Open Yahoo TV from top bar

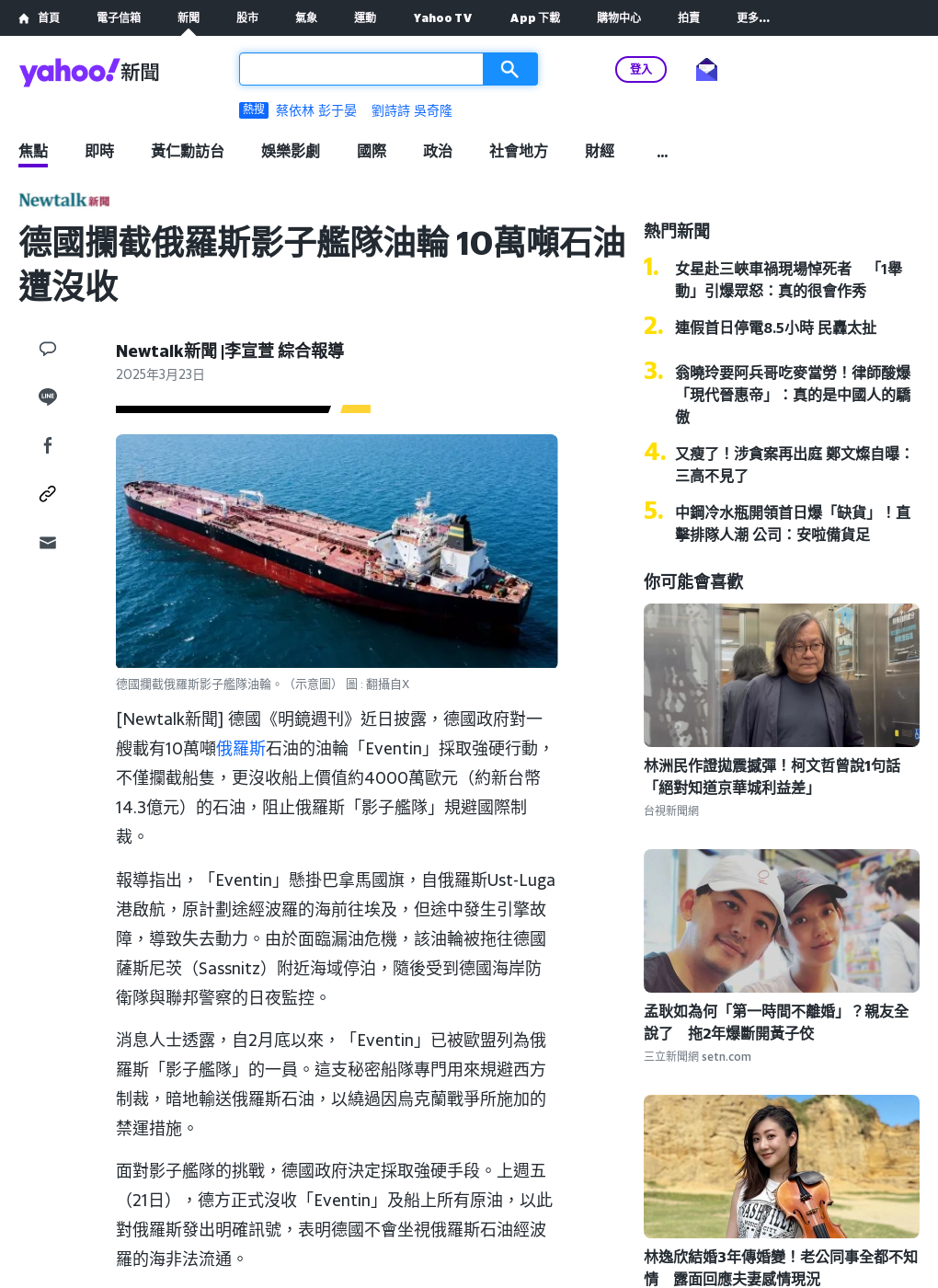(x=442, y=17)
